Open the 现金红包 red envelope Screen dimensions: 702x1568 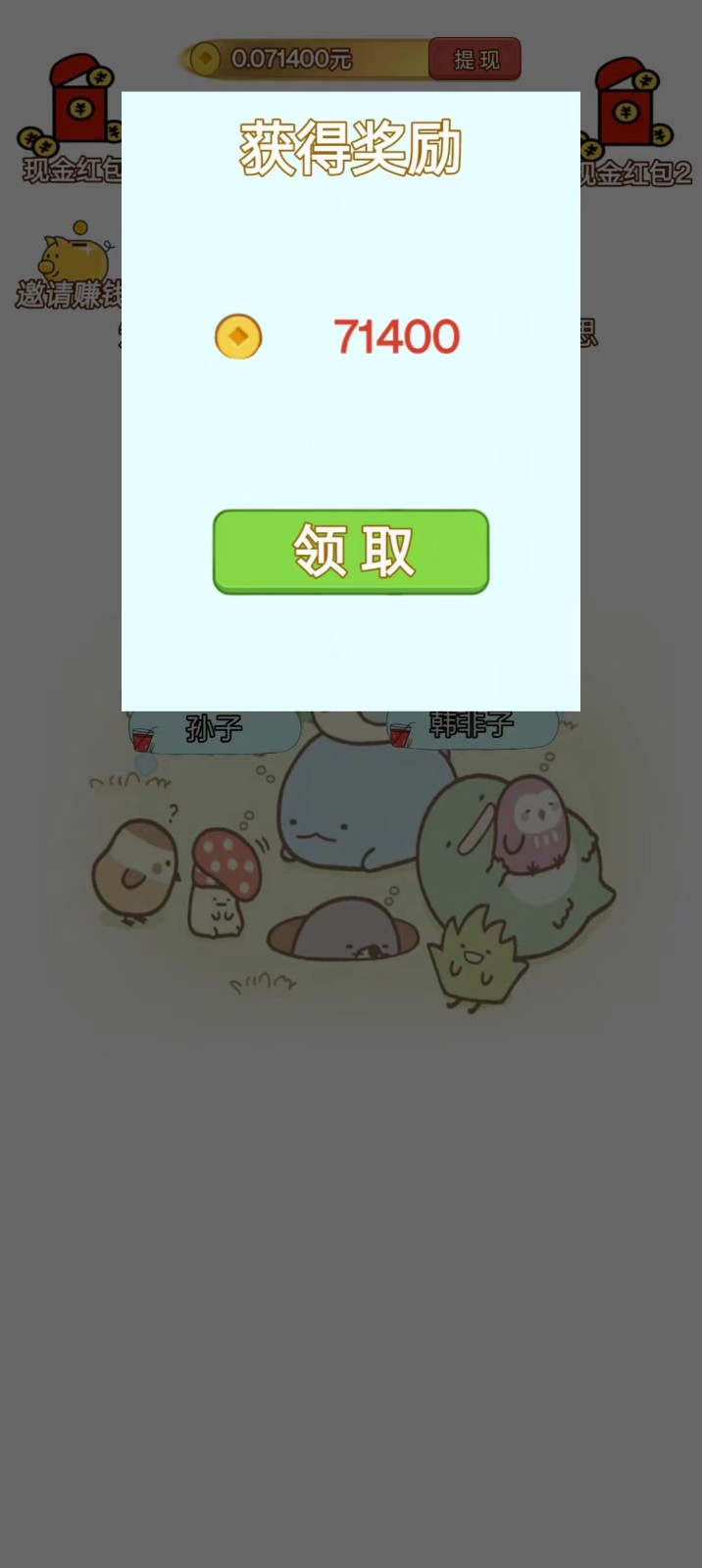click(71, 118)
